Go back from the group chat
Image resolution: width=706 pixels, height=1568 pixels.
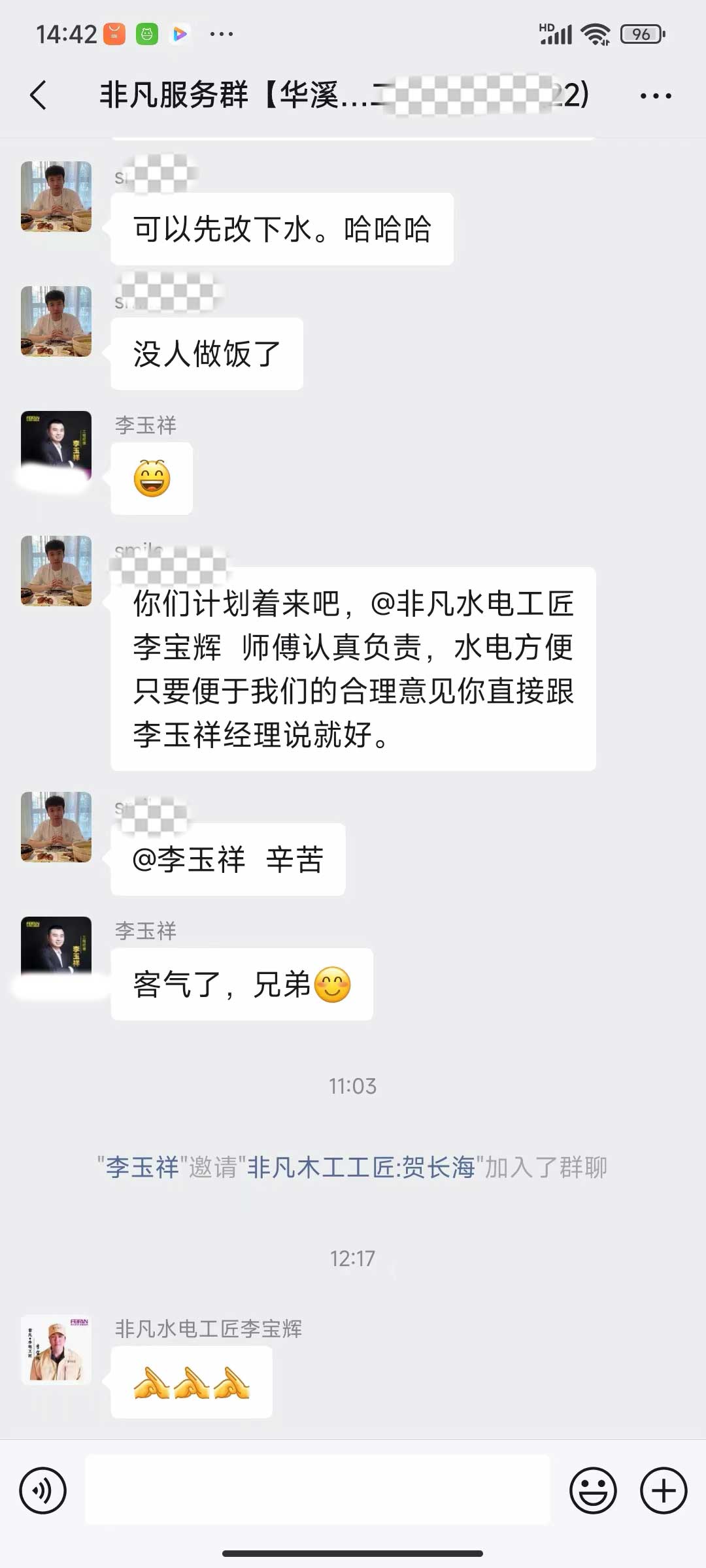coord(39,95)
